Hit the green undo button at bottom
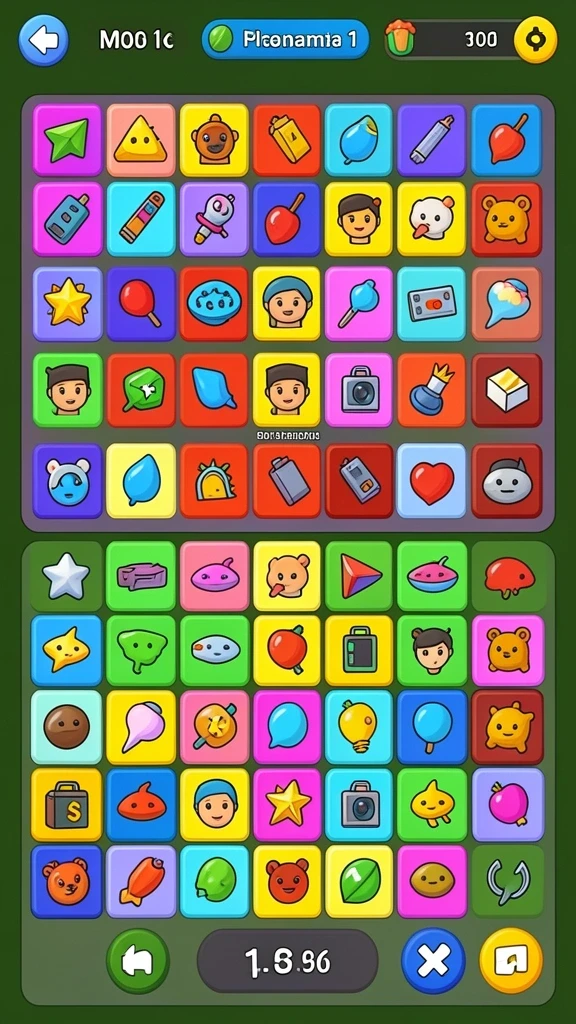Image resolution: width=576 pixels, height=1024 pixels. tap(138, 961)
